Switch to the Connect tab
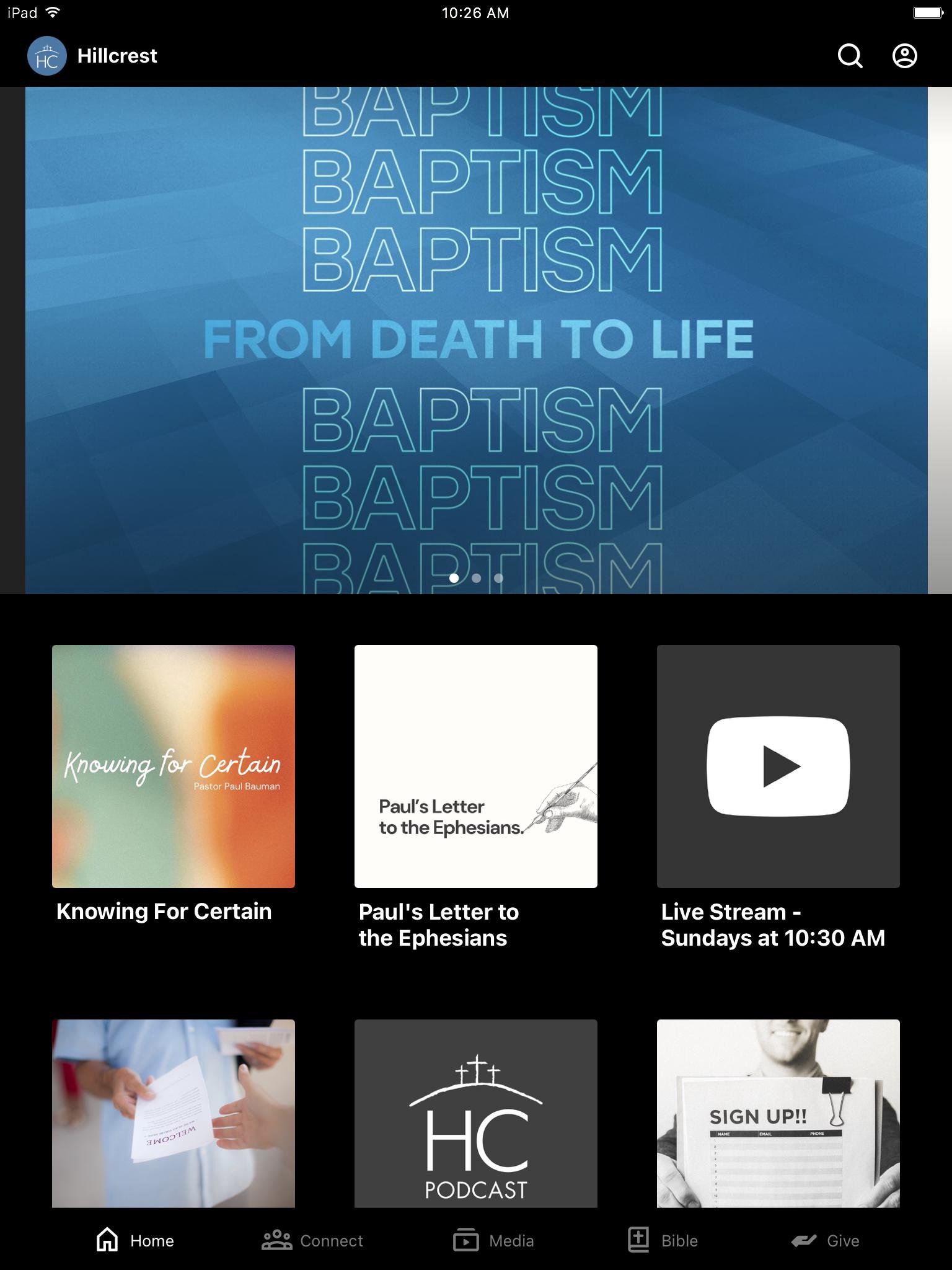 [x=312, y=1240]
